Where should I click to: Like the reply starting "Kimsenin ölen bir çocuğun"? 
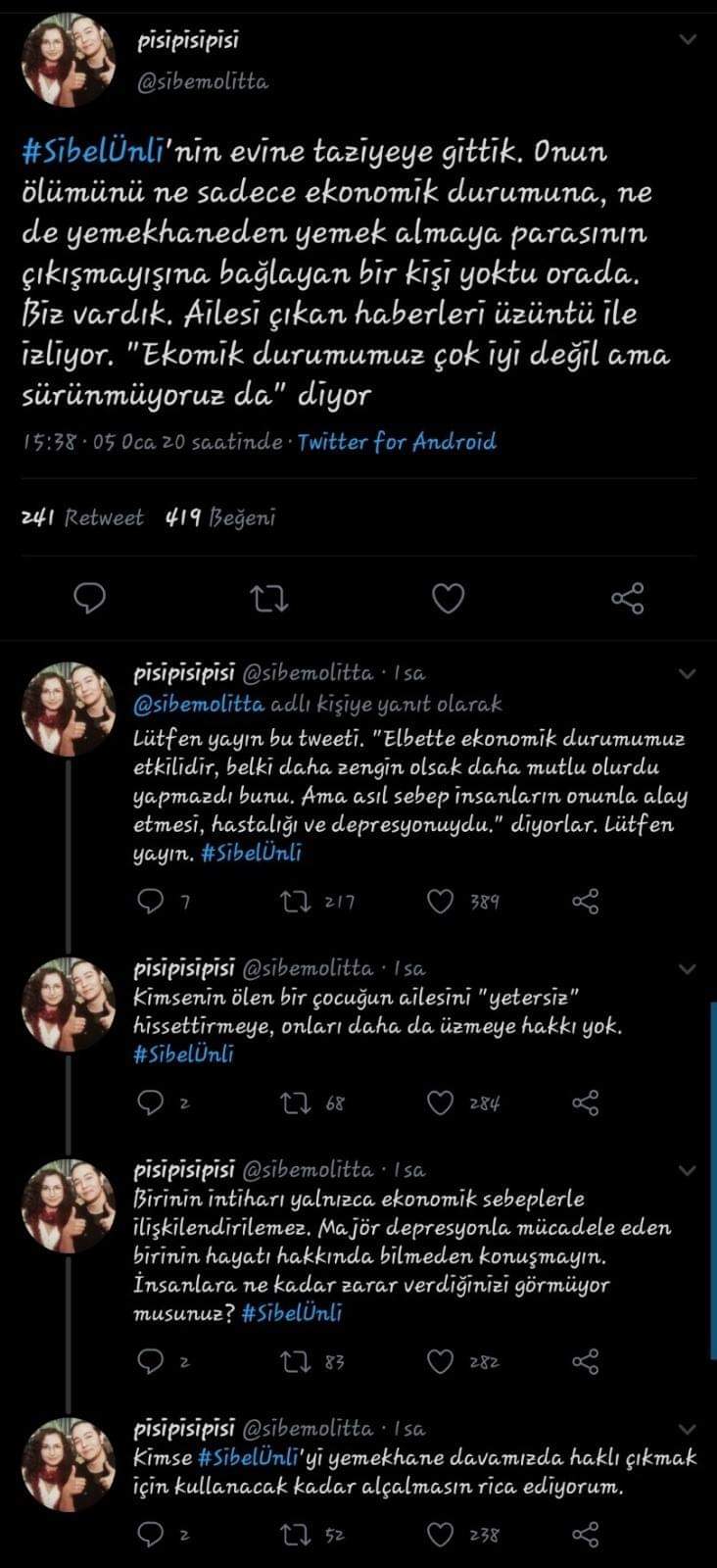(442, 1103)
